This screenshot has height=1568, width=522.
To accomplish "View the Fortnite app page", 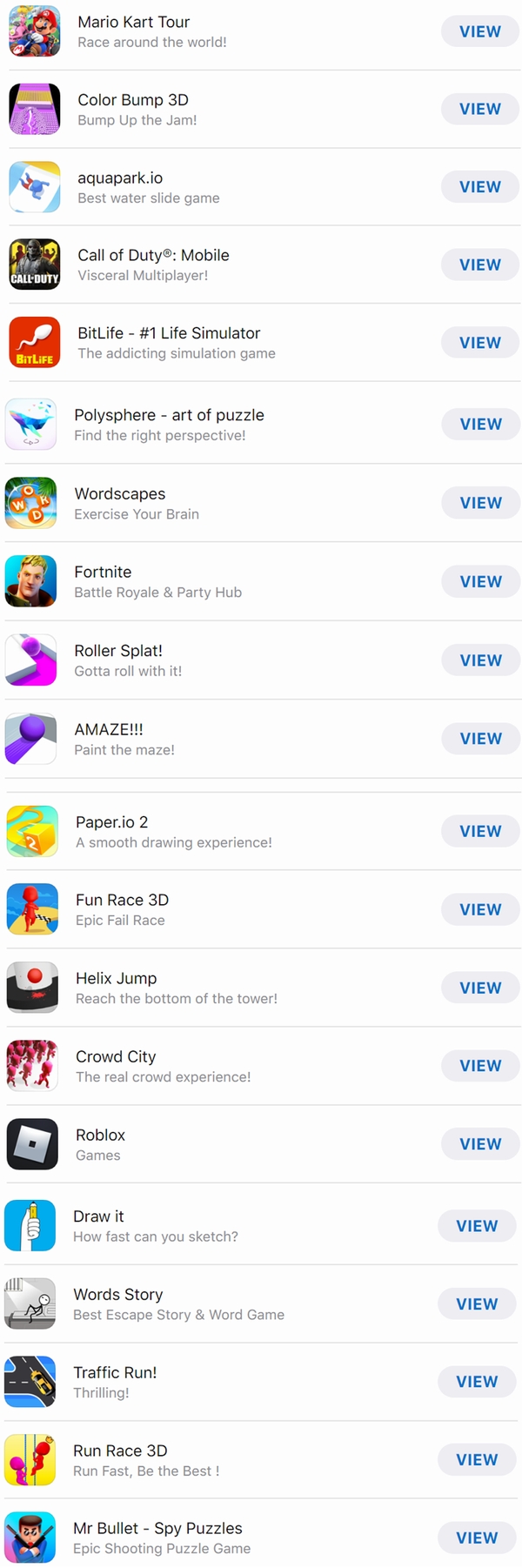I will [480, 581].
